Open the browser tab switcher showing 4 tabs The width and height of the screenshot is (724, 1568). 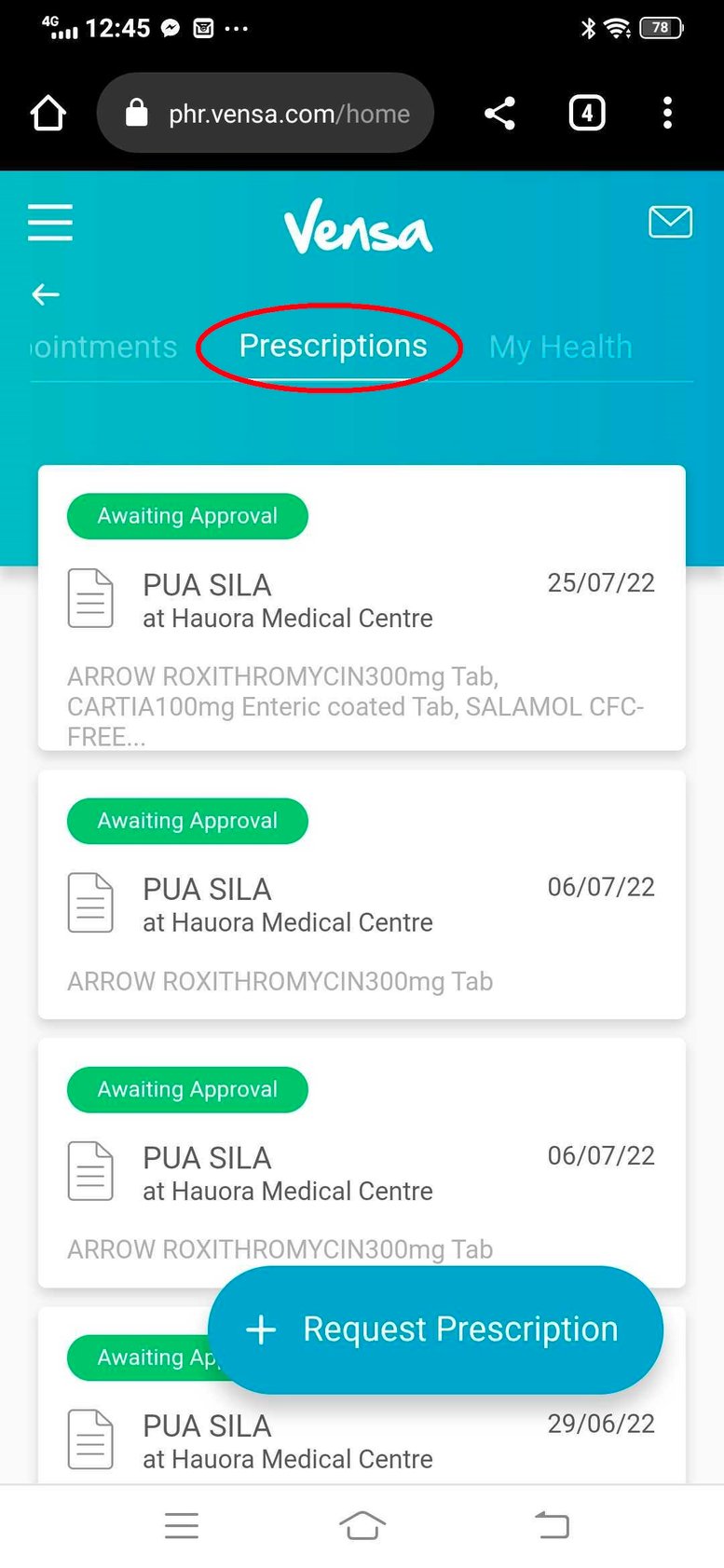[x=587, y=113]
